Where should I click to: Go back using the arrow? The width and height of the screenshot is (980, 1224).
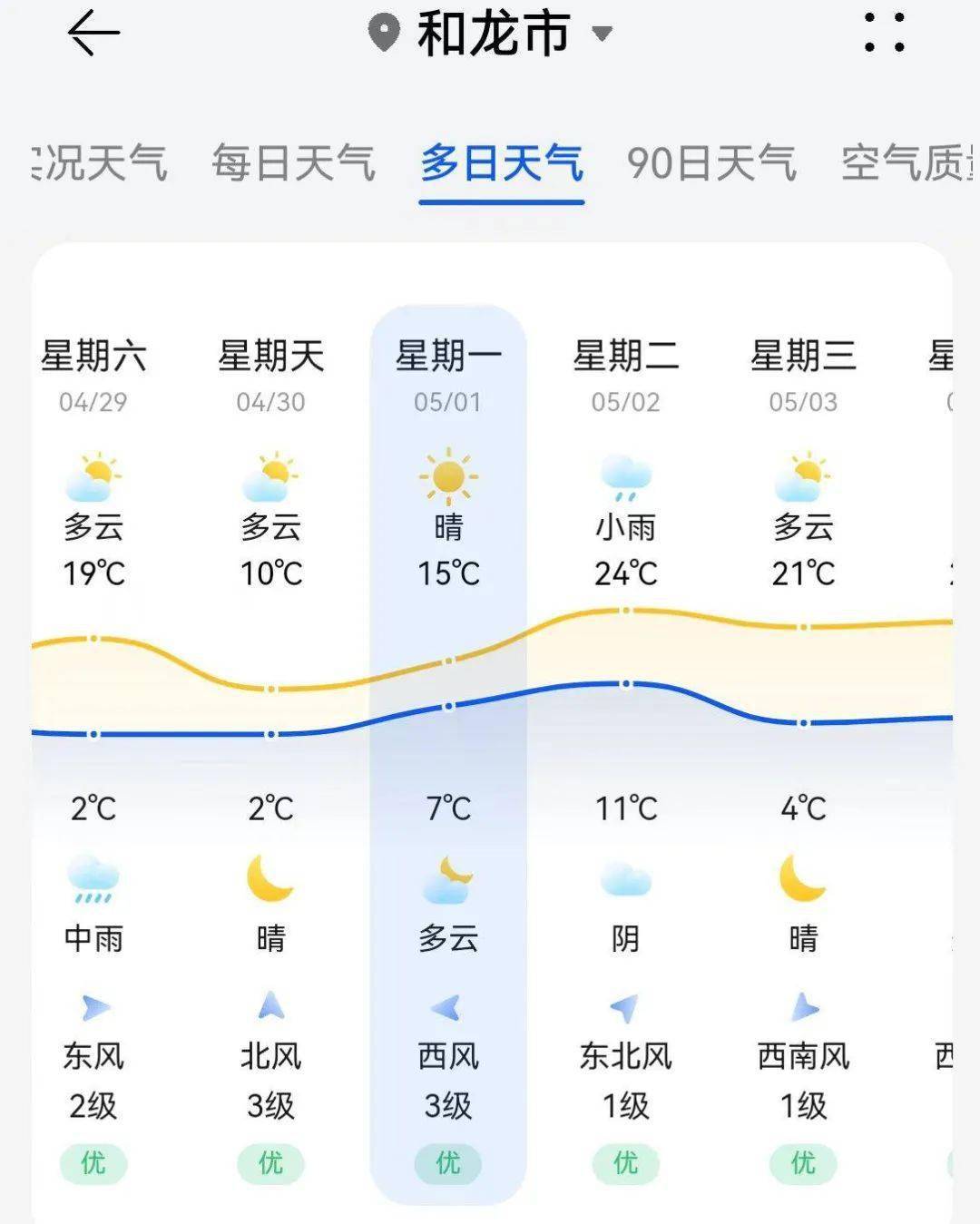93,34
